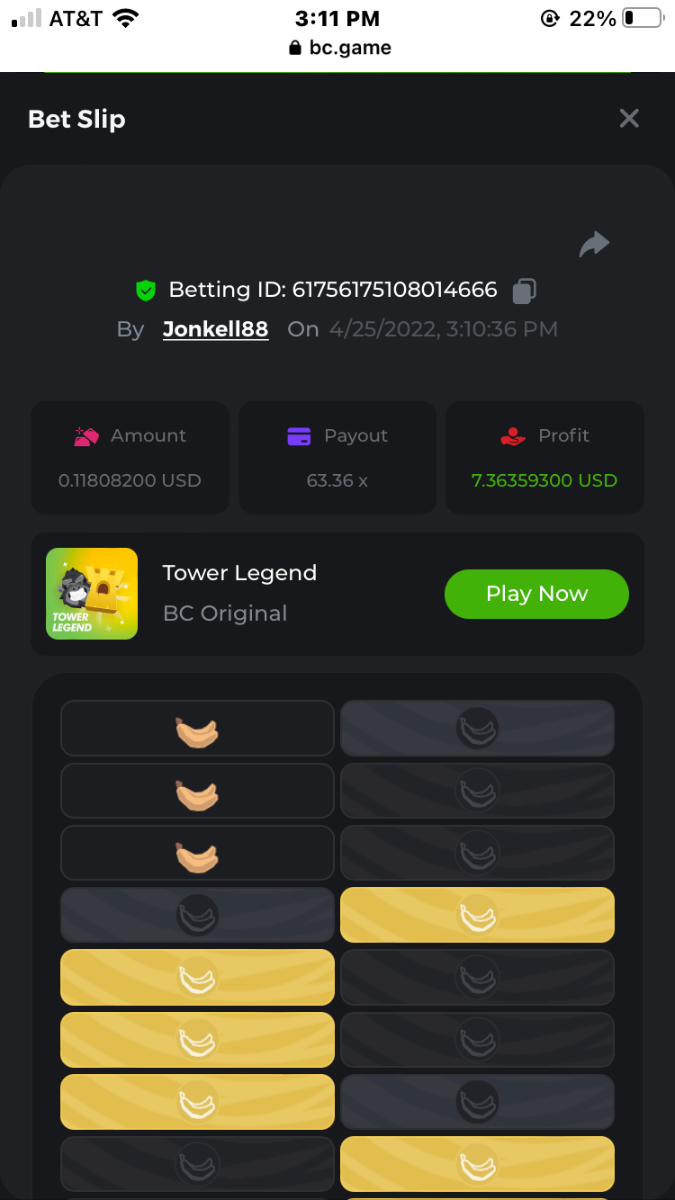This screenshot has width=675, height=1200.
Task: Open Jonkell88's profile
Action: pos(215,329)
